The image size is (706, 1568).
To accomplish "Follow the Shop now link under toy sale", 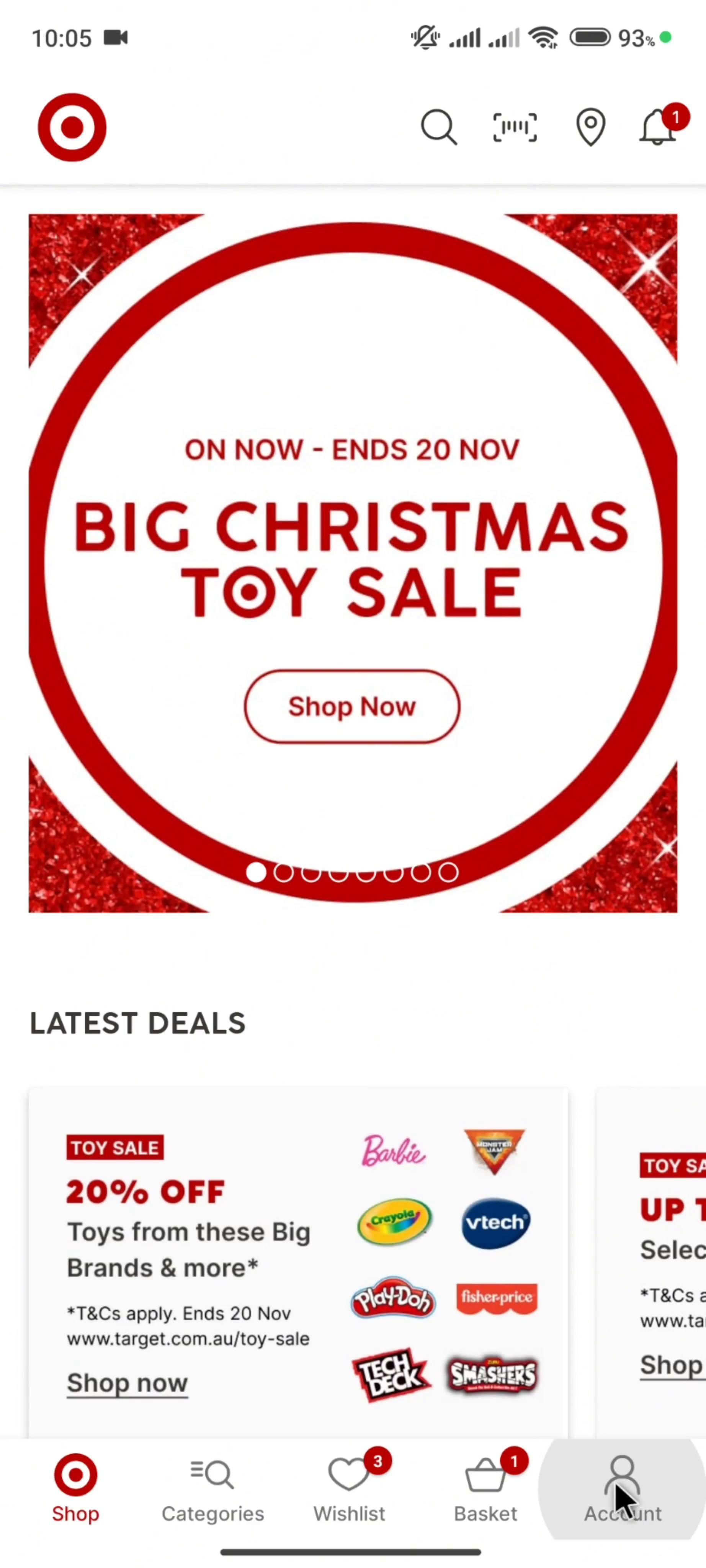I will tap(127, 1383).
